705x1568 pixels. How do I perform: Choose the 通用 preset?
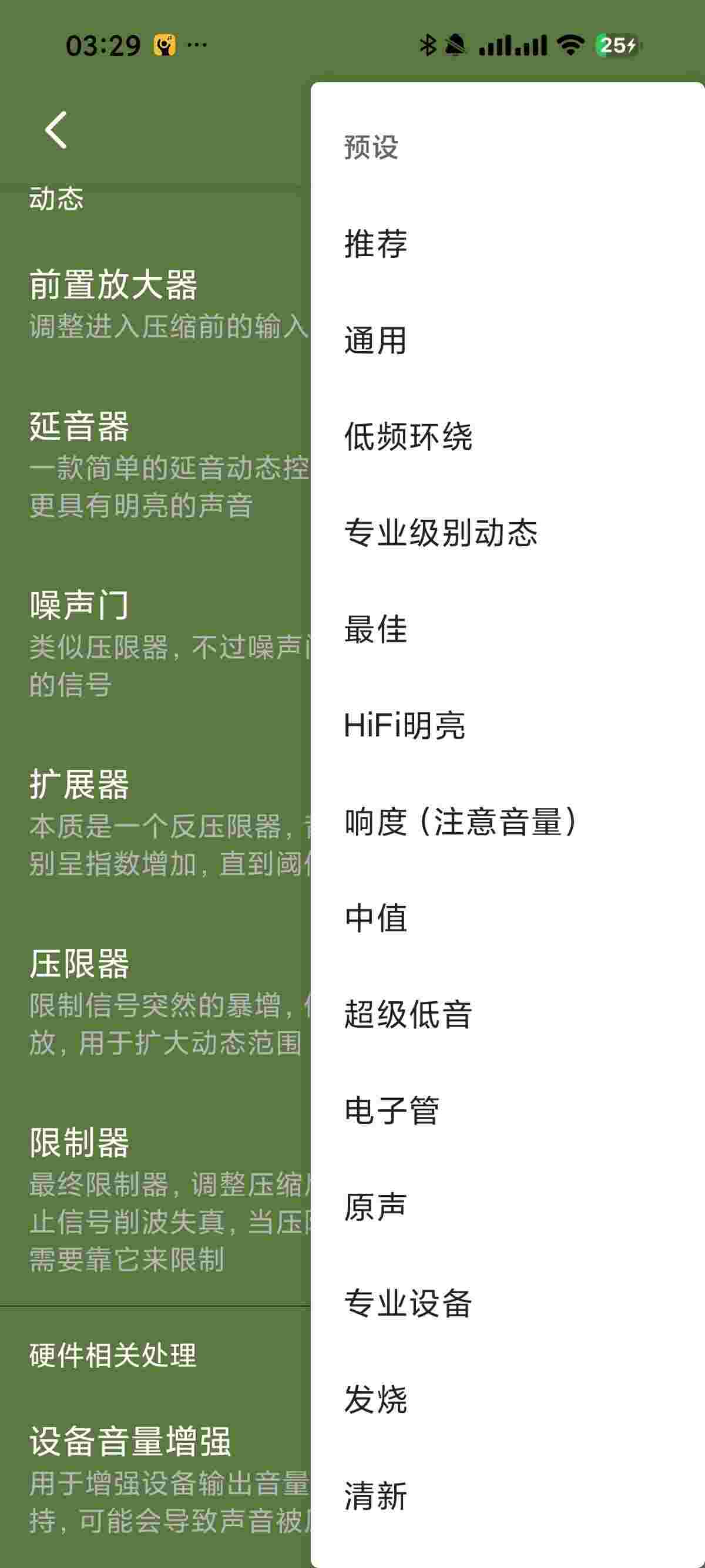(375, 339)
